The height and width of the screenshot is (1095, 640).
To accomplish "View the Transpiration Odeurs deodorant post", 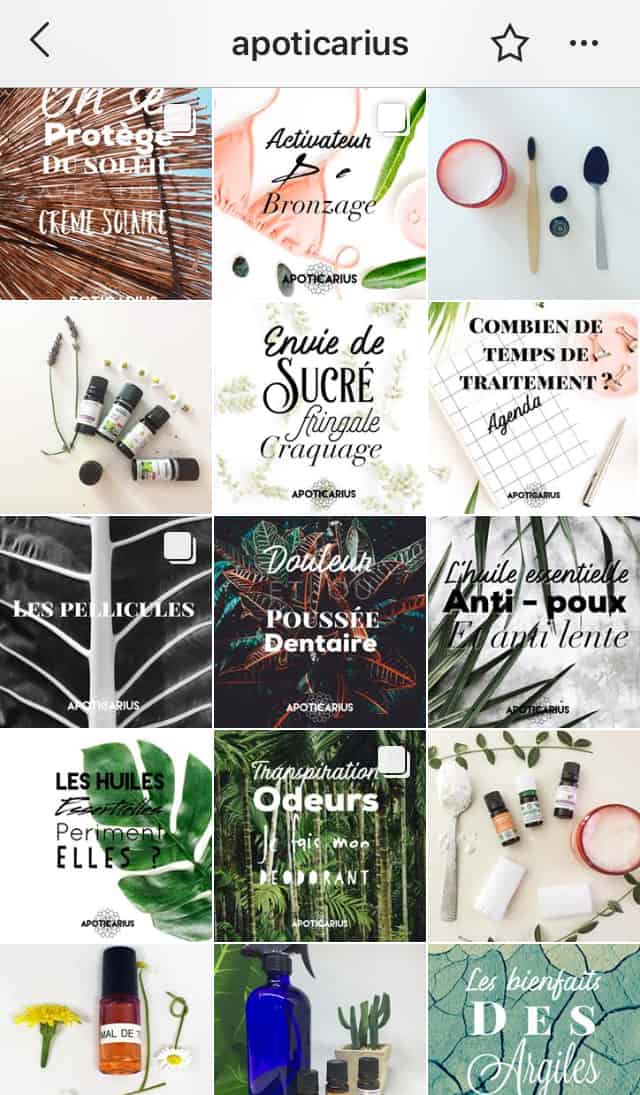I will tap(320, 837).
